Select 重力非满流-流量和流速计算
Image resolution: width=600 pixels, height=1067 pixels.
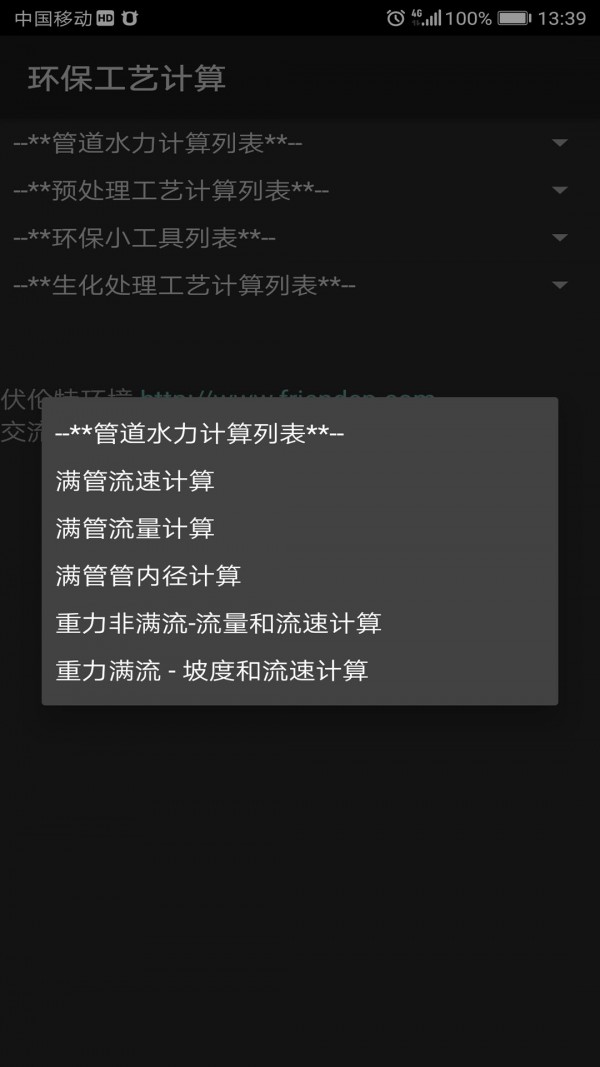click(x=299, y=623)
